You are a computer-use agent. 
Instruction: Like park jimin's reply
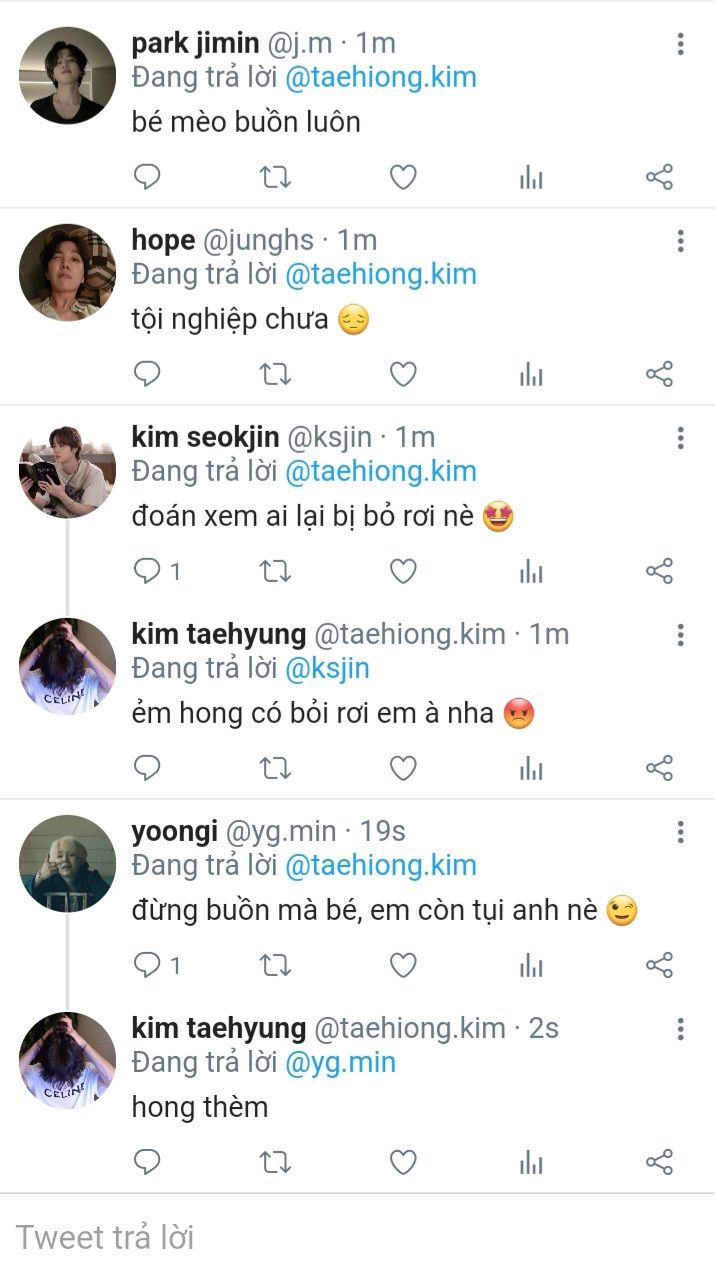pyautogui.click(x=402, y=178)
